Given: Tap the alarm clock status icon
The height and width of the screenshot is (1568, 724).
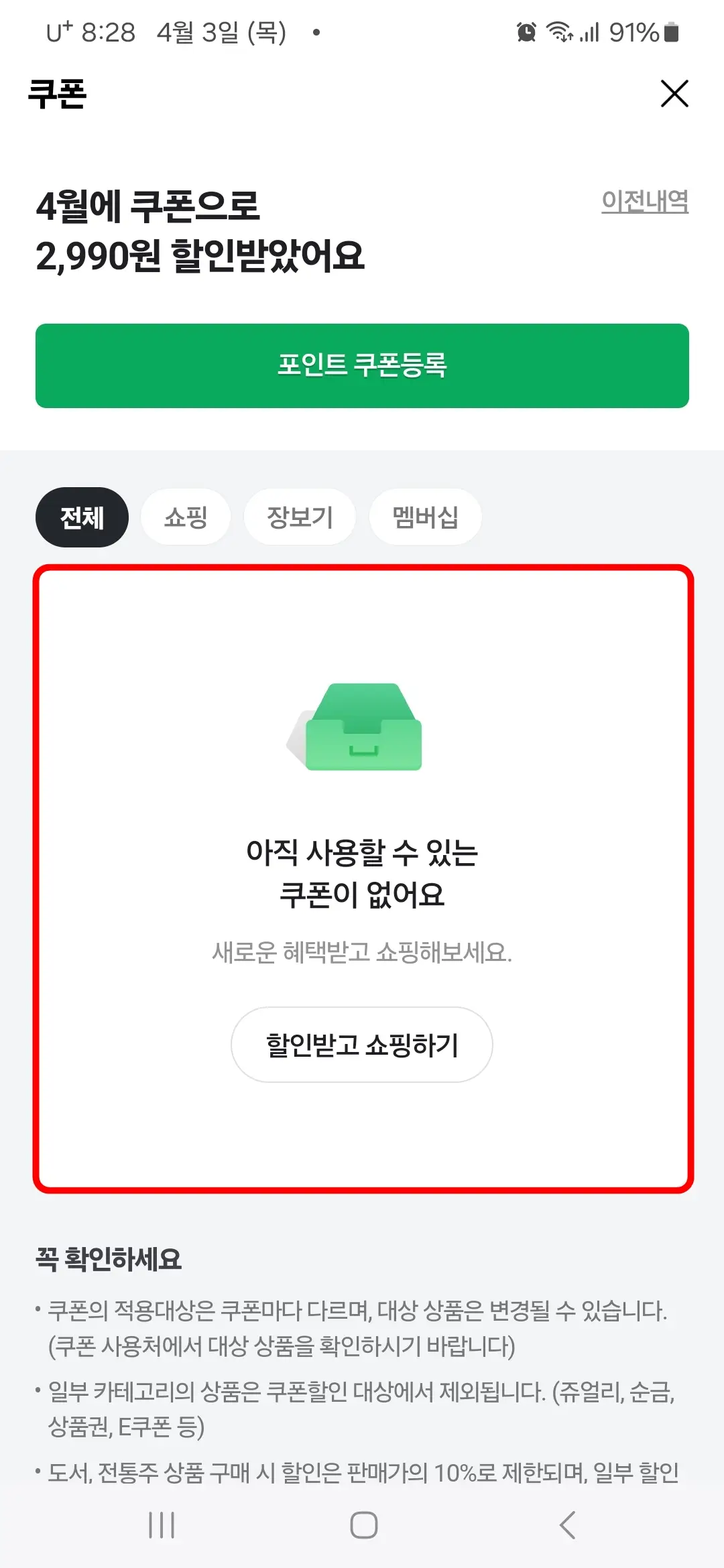Looking at the screenshot, I should tap(526, 31).
